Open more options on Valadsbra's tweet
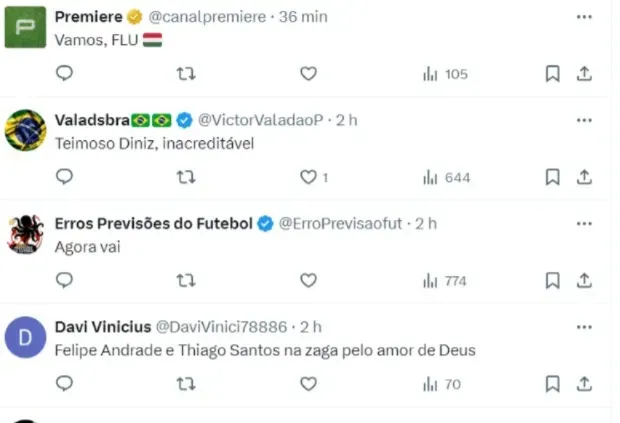Viewport: 620px width, 423px height. [583, 120]
